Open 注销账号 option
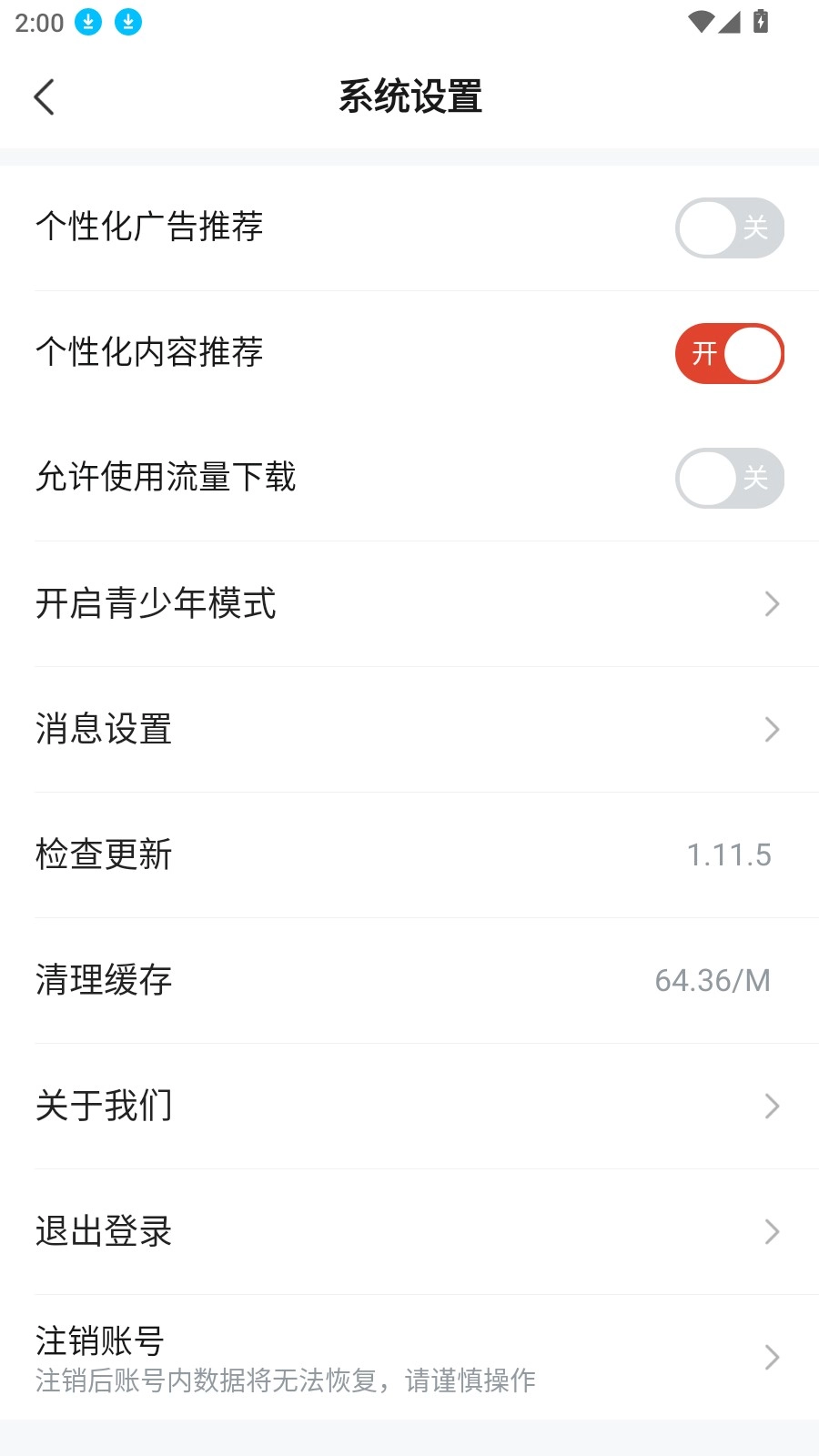This screenshot has height=1456, width=819. pos(409,1357)
